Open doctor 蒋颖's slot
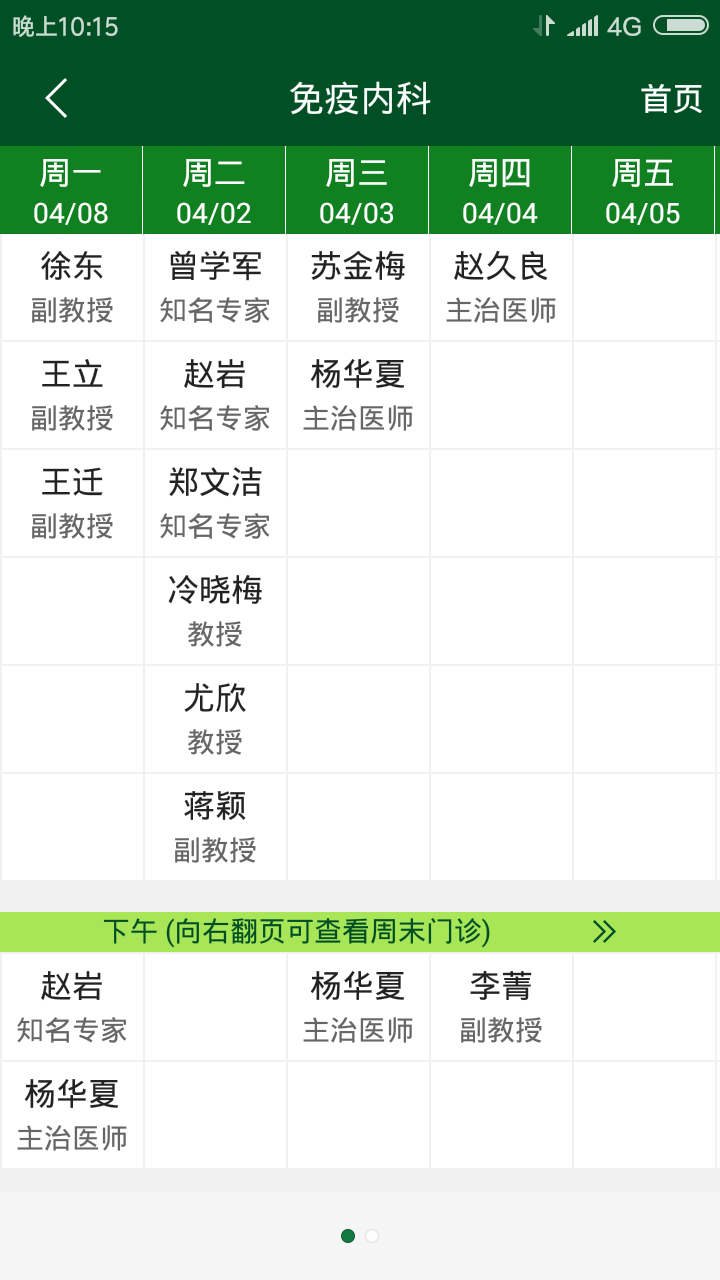 click(215, 827)
